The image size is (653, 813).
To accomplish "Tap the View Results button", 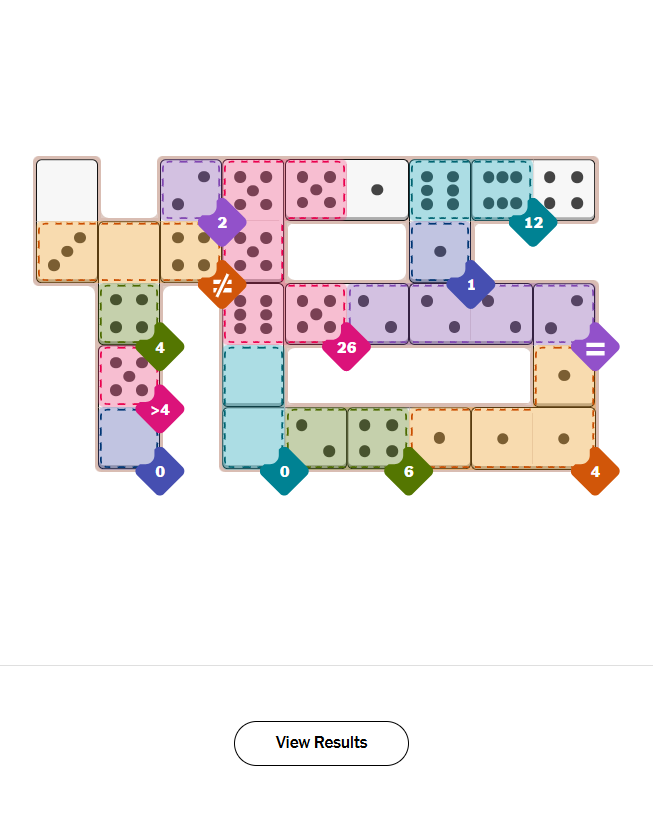I will (321, 743).
